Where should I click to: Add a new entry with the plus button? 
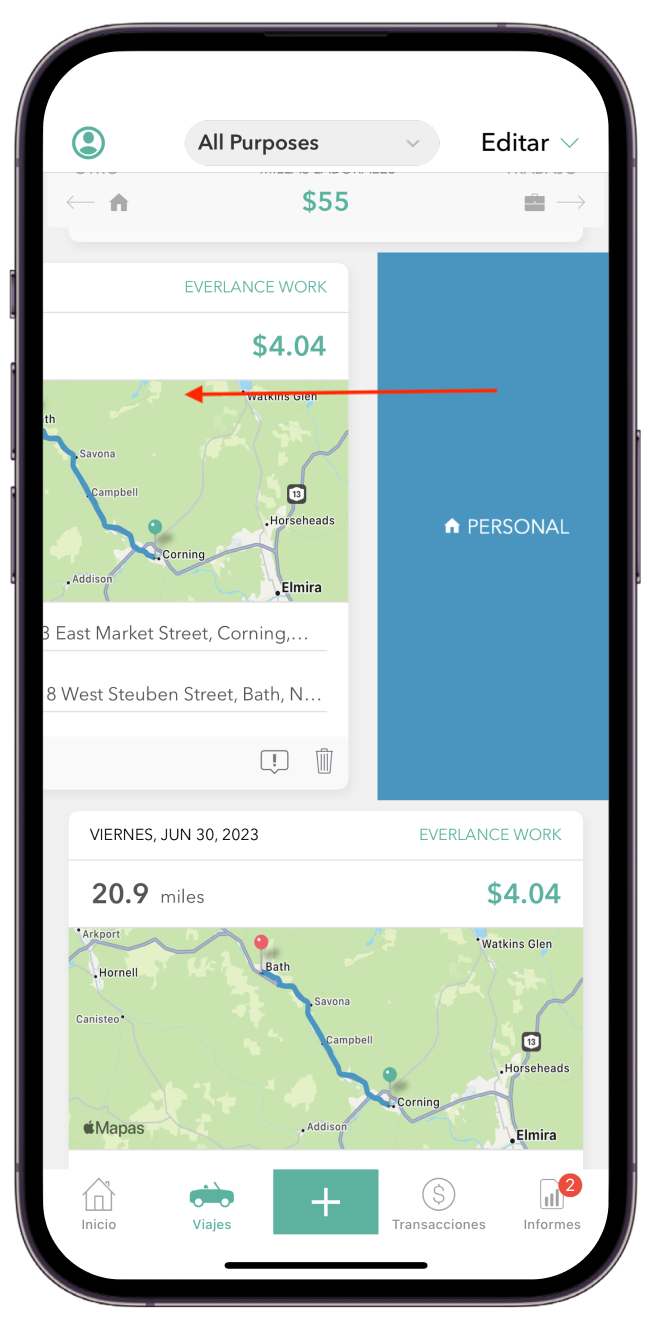click(326, 1202)
